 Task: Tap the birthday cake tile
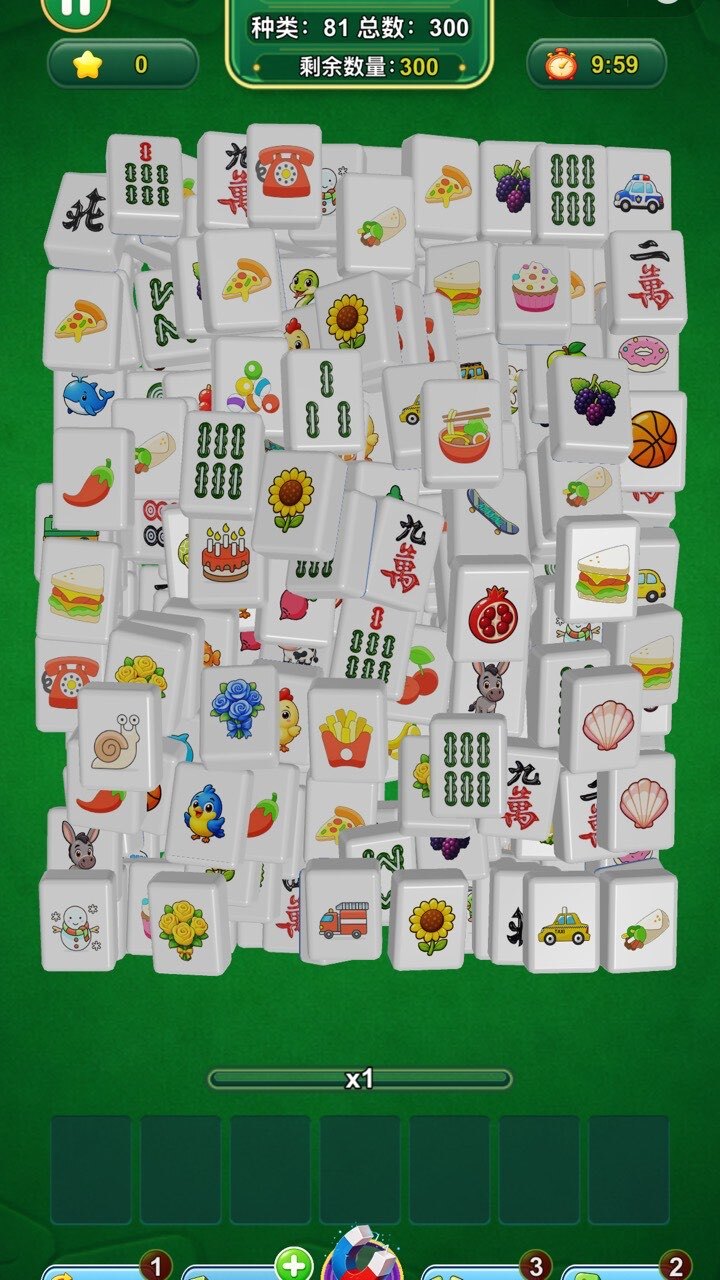225,558
